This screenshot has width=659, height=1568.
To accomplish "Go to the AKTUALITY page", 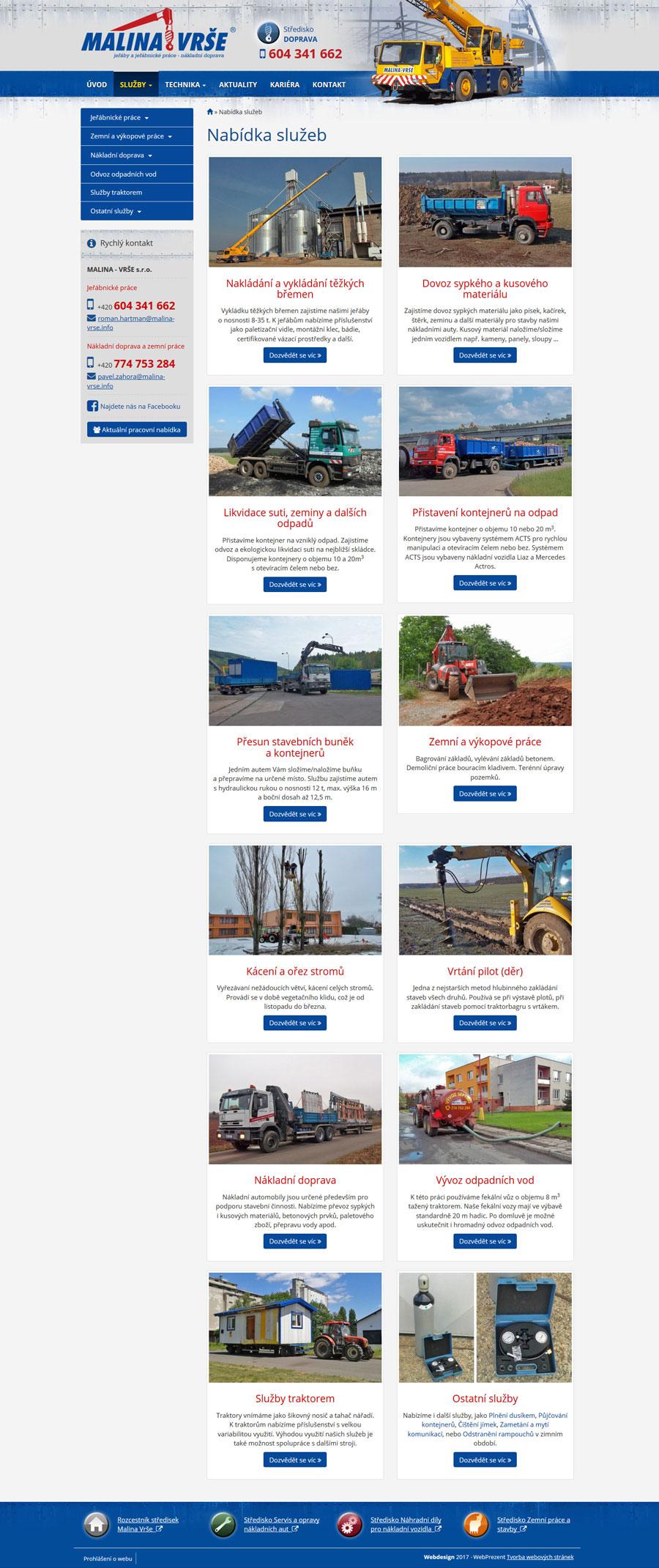I will pyautogui.click(x=238, y=85).
